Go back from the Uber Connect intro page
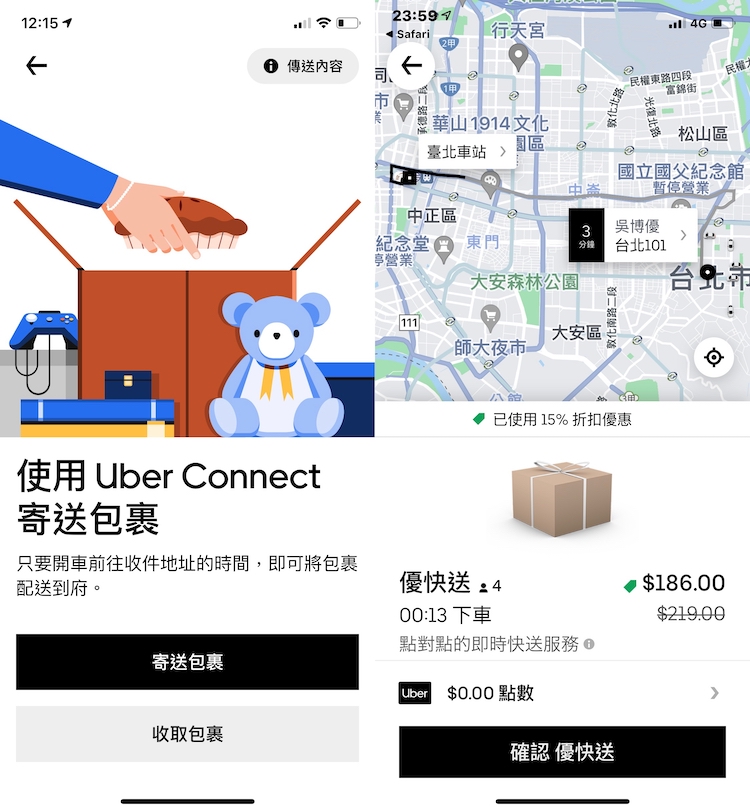750x812 pixels. 37,66
